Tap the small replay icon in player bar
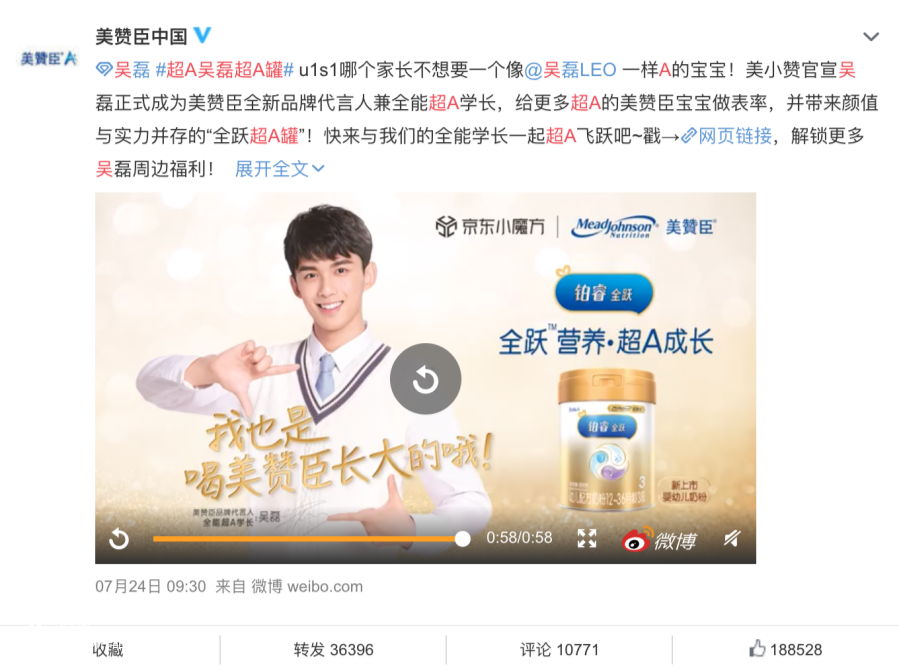Image resolution: width=899 pixels, height=671 pixels. coord(119,539)
